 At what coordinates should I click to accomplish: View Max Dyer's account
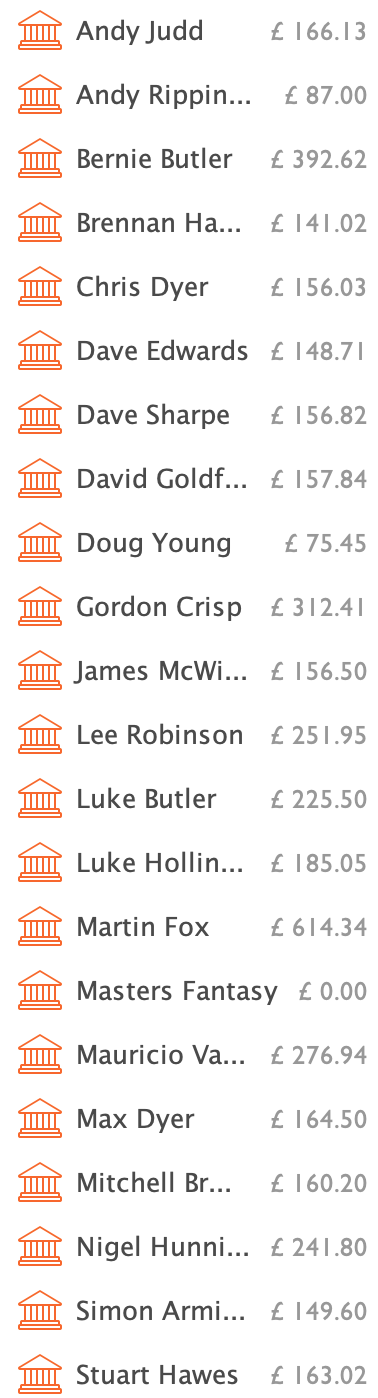click(189, 1120)
